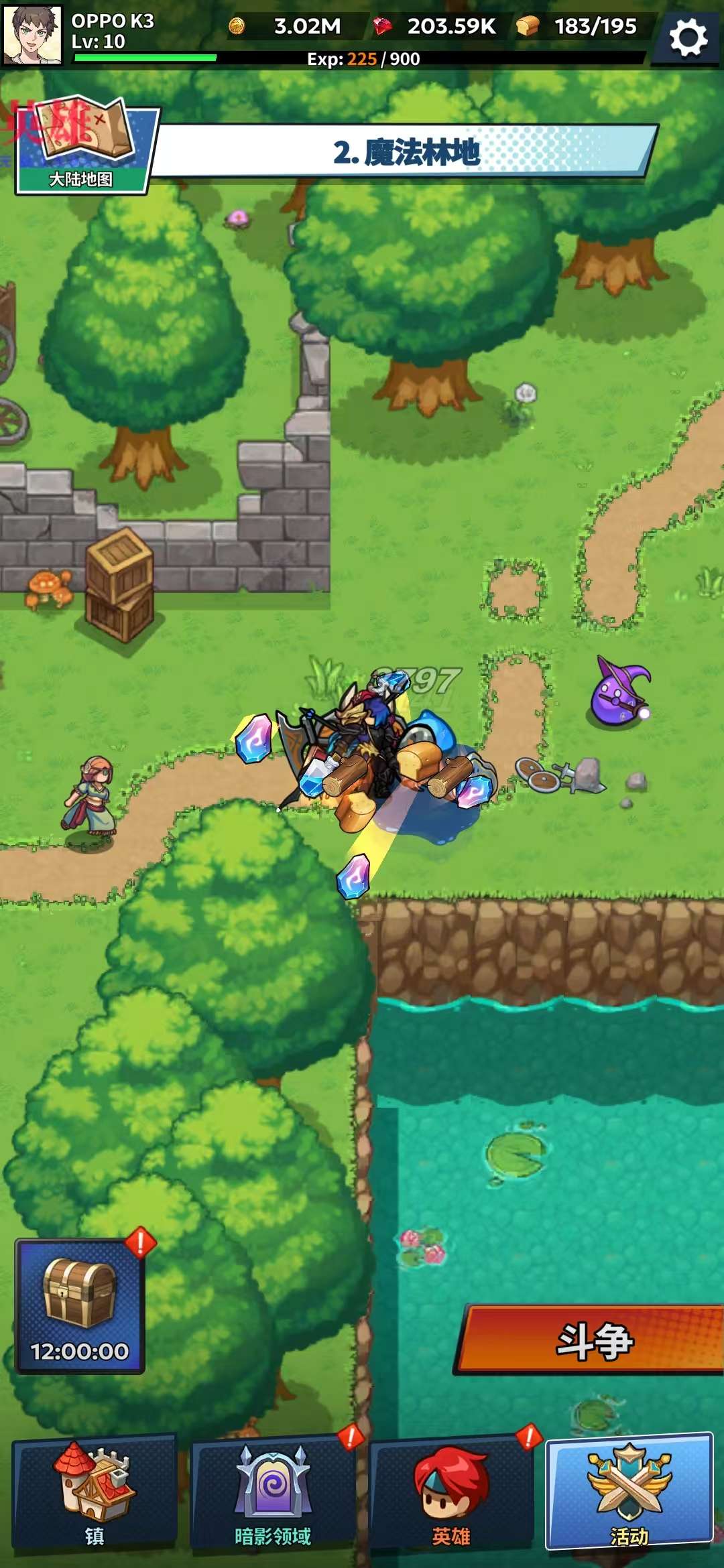The width and height of the screenshot is (724, 1568).
Task: Open the treasure chest with 12:00:00 timer
Action: pos(80,1306)
